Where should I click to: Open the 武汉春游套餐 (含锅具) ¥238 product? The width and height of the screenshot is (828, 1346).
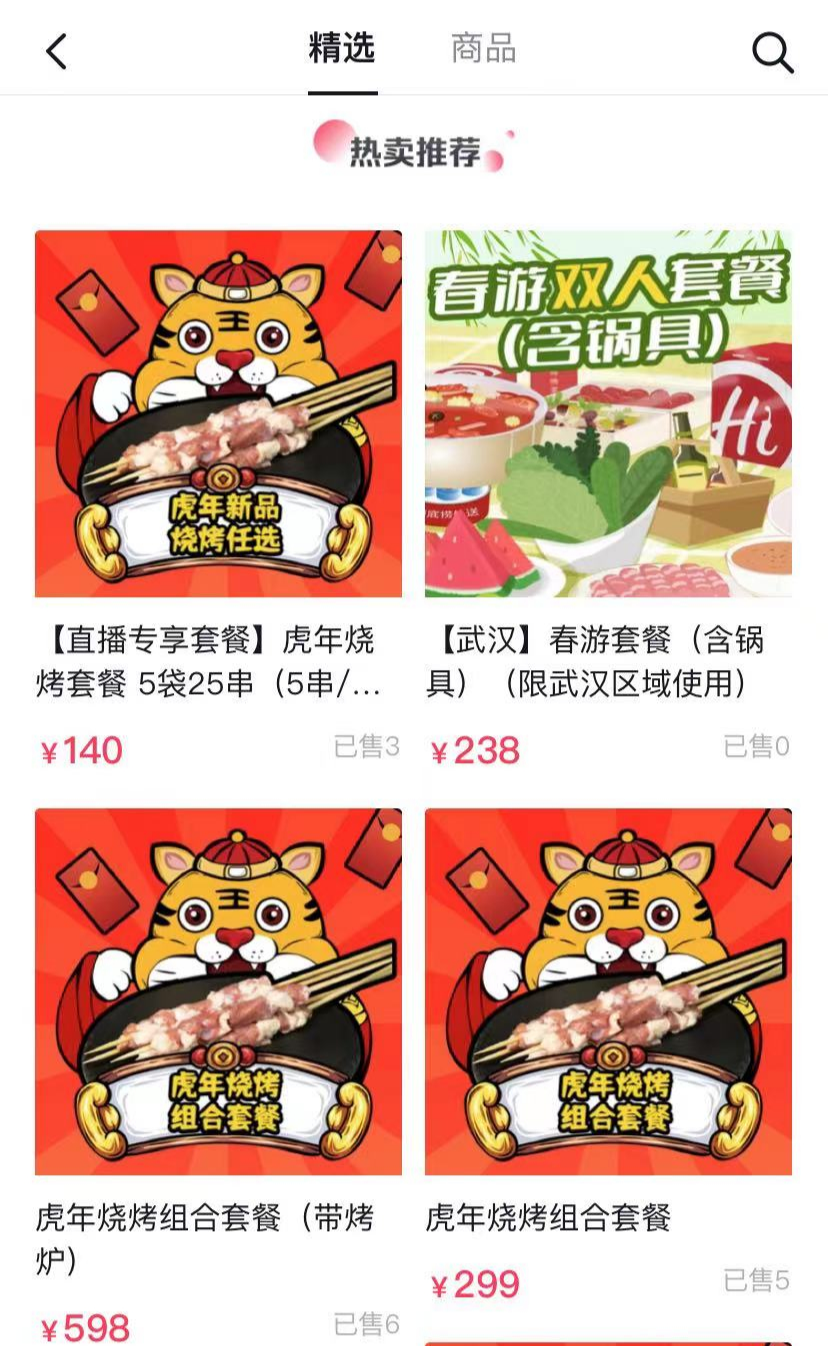point(608,414)
